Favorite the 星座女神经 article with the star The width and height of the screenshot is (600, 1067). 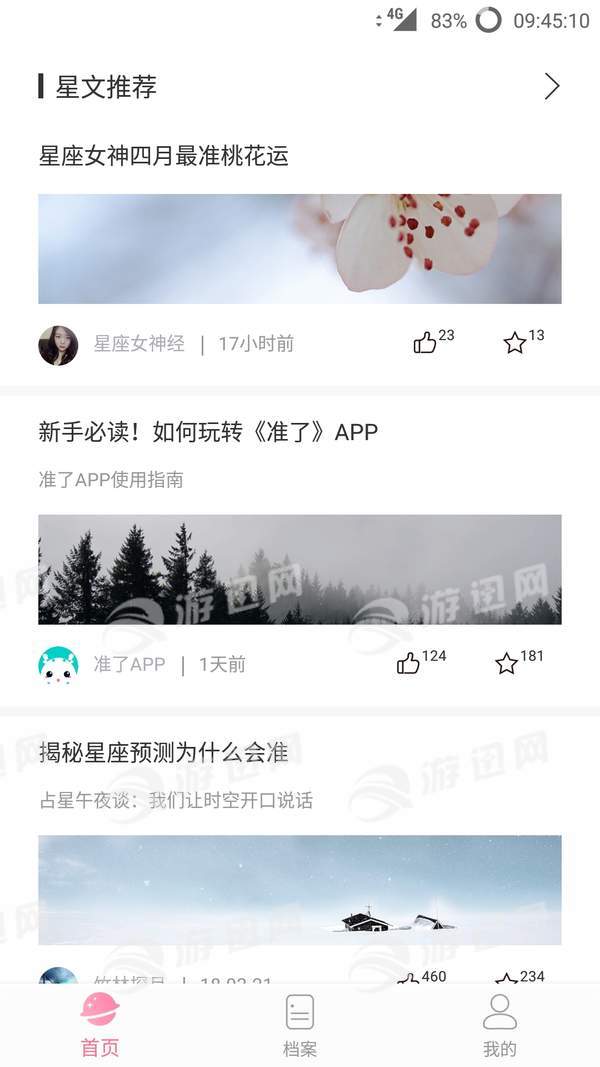point(515,343)
